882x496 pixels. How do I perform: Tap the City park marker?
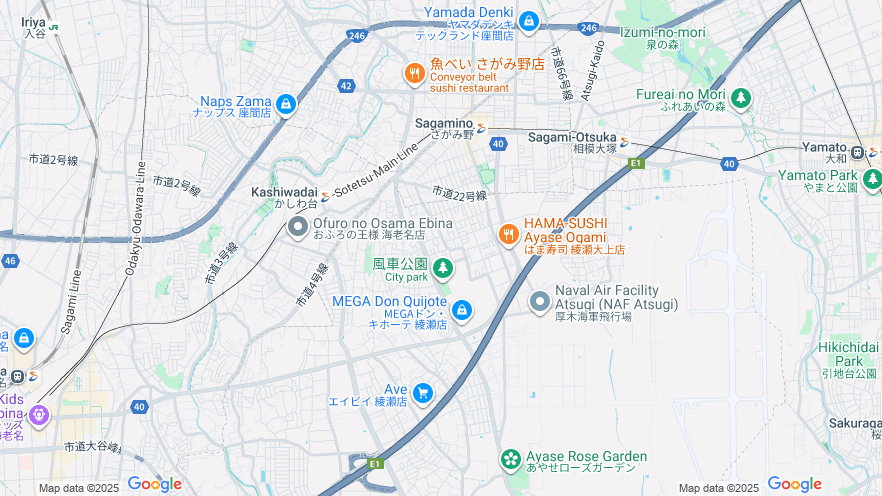coord(443,268)
